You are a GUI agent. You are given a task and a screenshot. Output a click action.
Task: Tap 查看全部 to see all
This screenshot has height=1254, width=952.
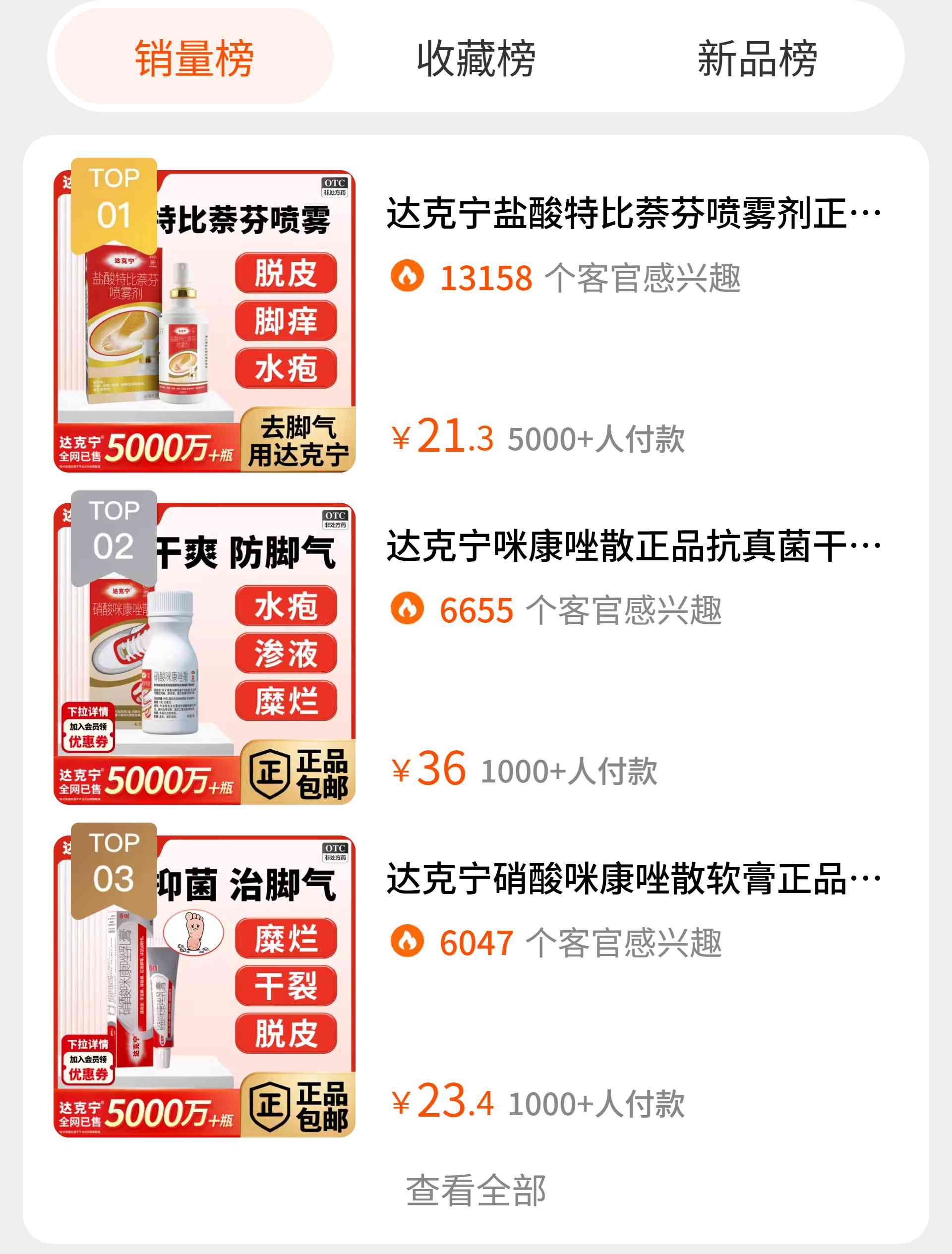[476, 1190]
